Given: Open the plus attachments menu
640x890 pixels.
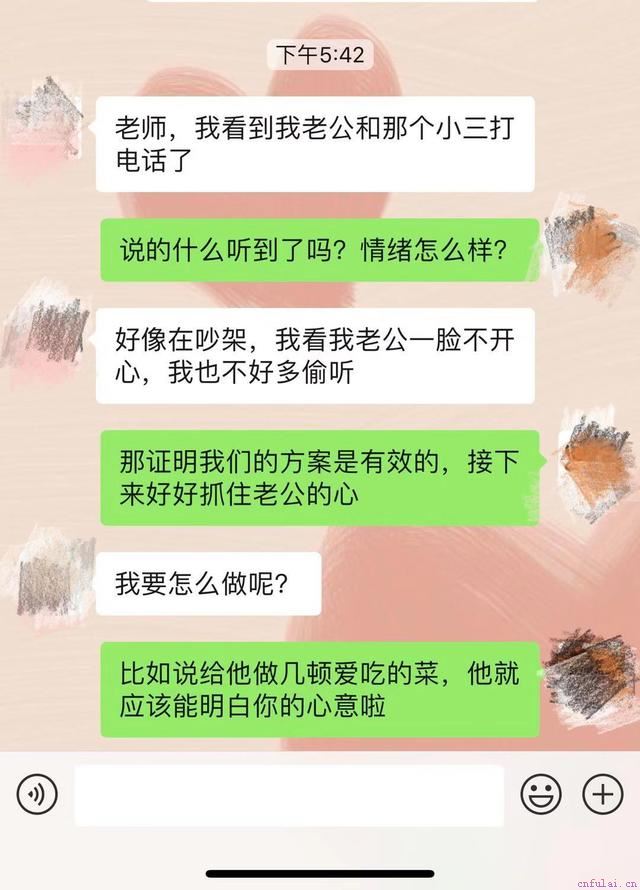Looking at the screenshot, I should coord(603,795).
